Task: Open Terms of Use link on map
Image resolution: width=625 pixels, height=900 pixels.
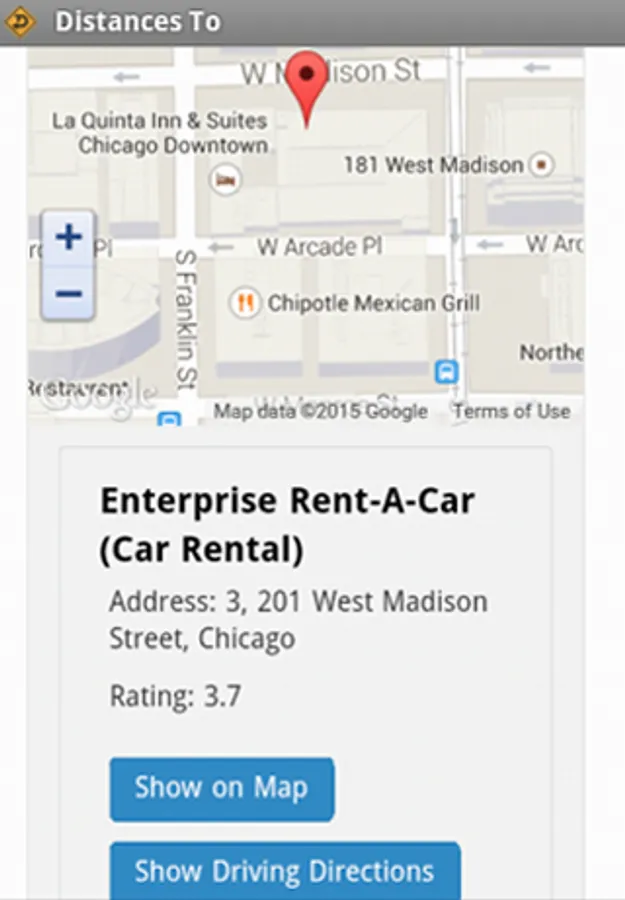Action: [511, 411]
